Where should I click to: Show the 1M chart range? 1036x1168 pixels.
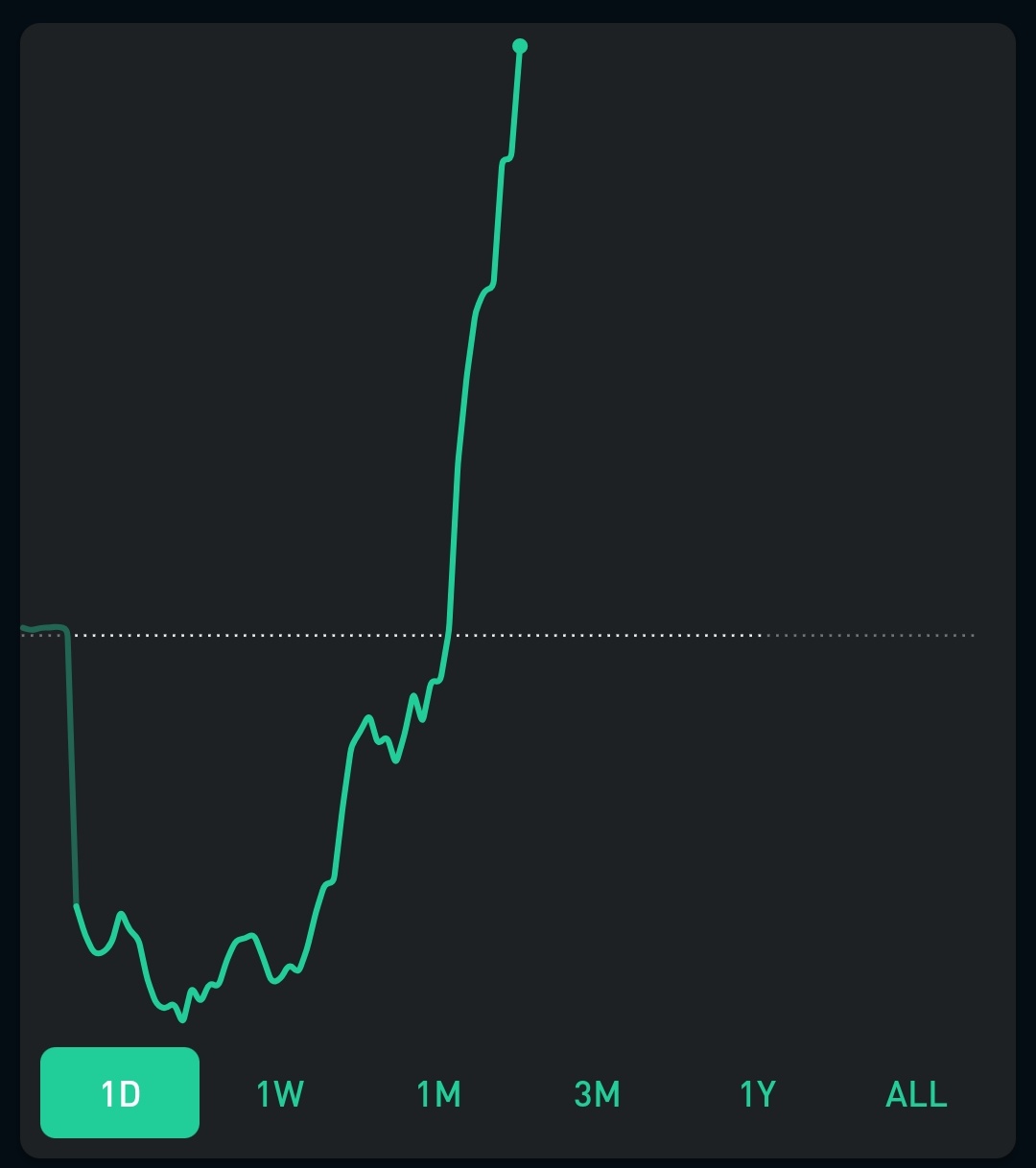438,1093
